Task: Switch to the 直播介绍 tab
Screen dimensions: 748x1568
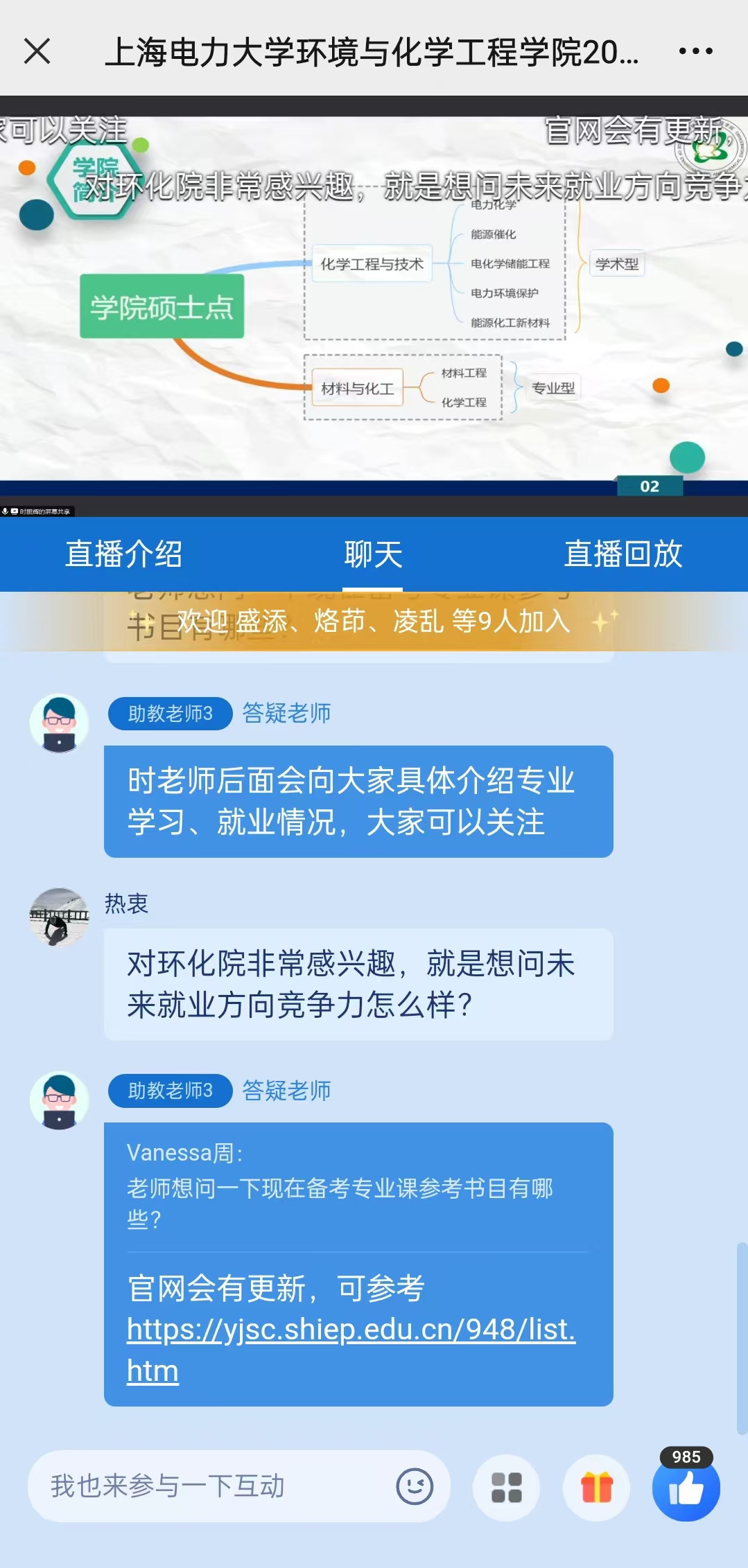Action: pyautogui.click(x=124, y=554)
